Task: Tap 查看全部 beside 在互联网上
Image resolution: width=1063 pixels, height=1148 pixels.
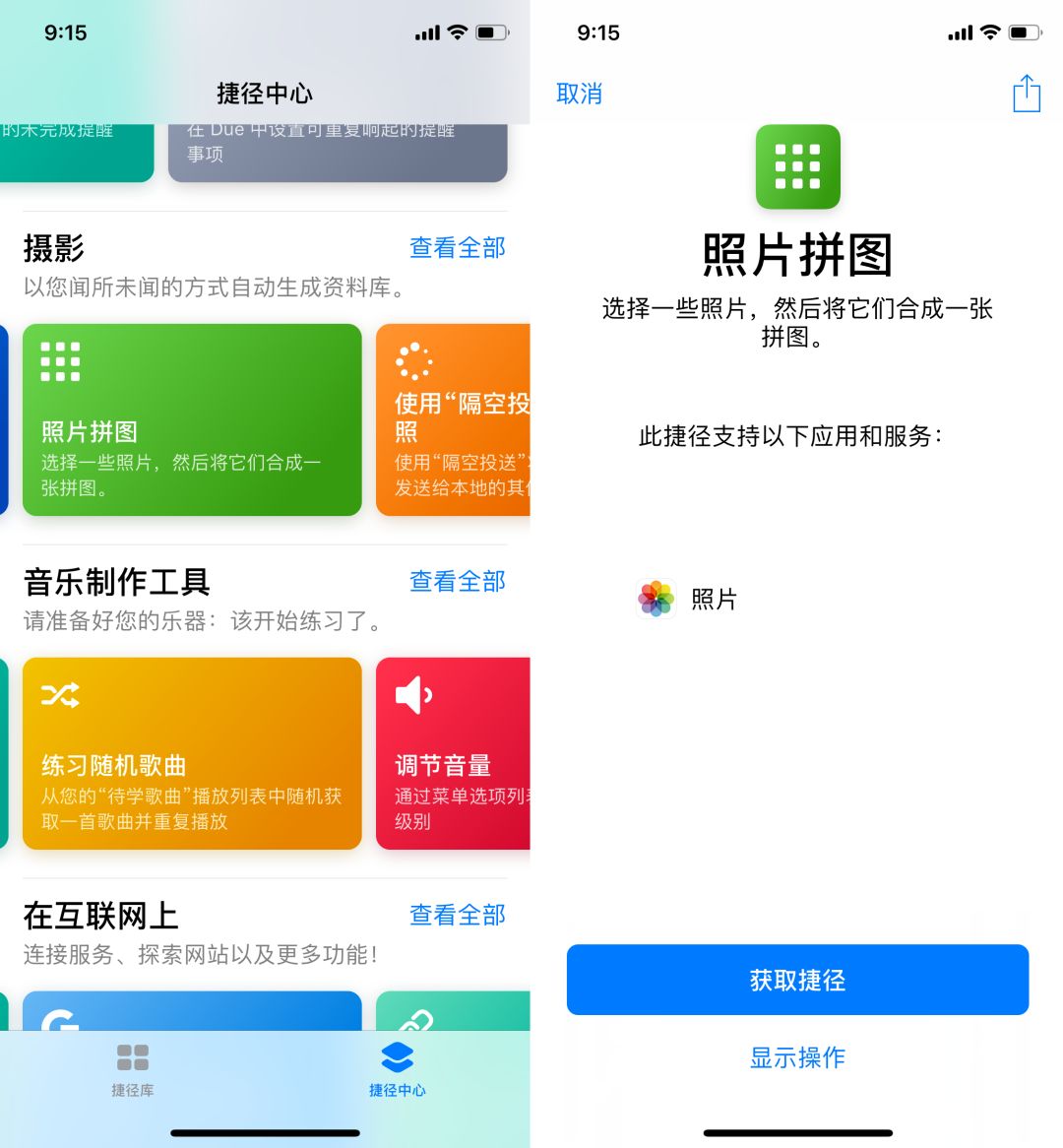Action: 457,916
